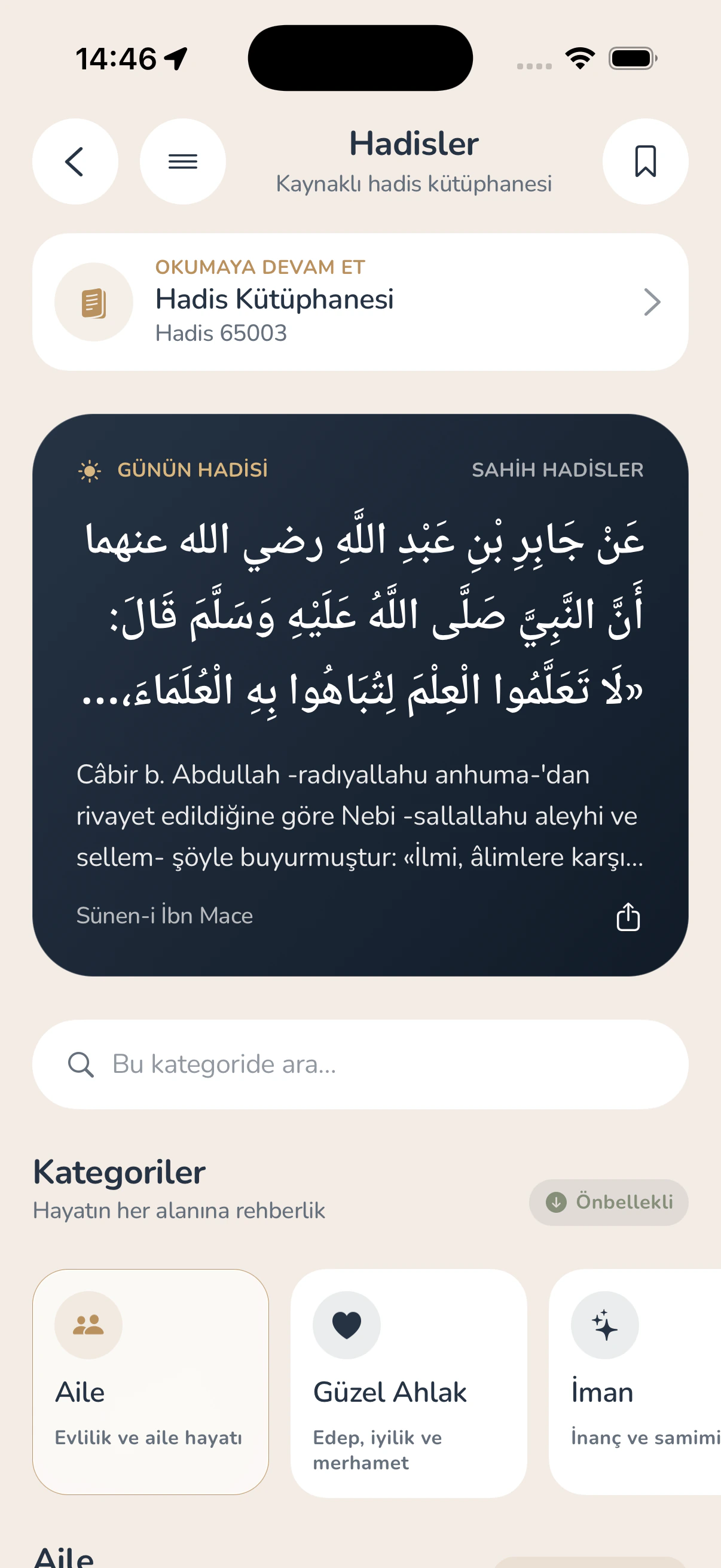Image resolution: width=721 pixels, height=1568 pixels.
Task: Open the Günün Hadisi card
Action: point(360,695)
